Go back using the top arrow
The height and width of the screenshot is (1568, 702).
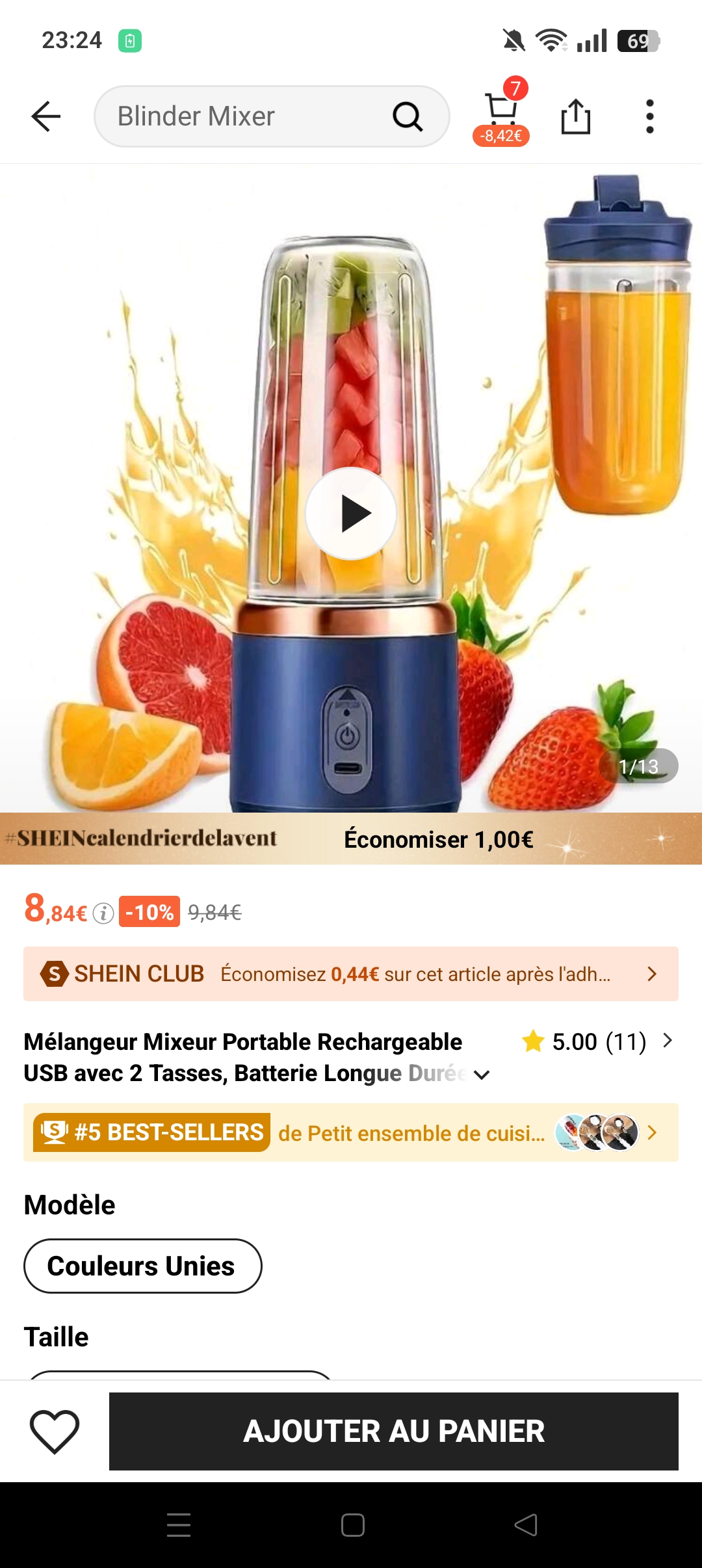(45, 116)
